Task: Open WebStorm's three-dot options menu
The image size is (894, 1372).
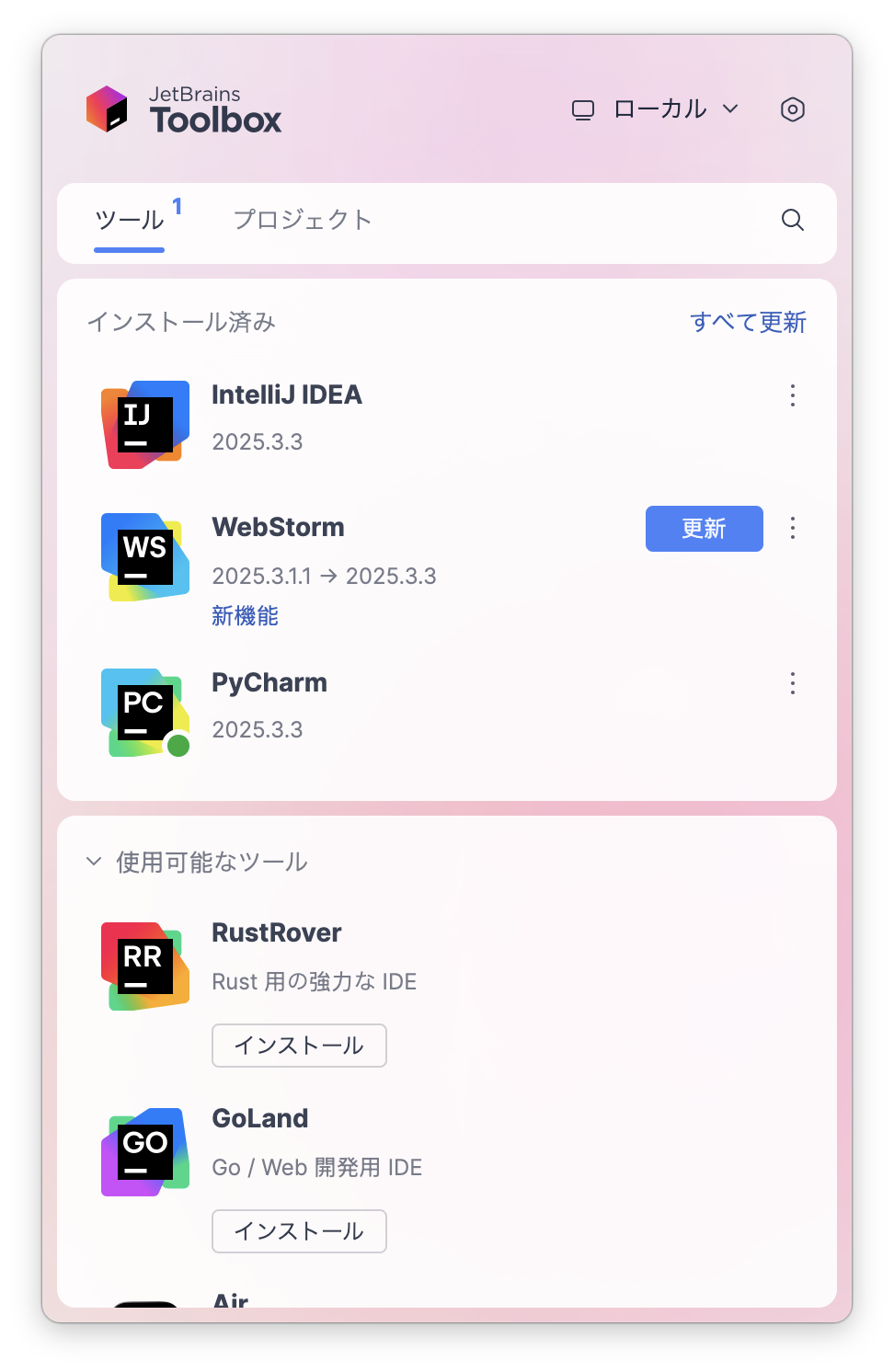Action: [x=792, y=528]
